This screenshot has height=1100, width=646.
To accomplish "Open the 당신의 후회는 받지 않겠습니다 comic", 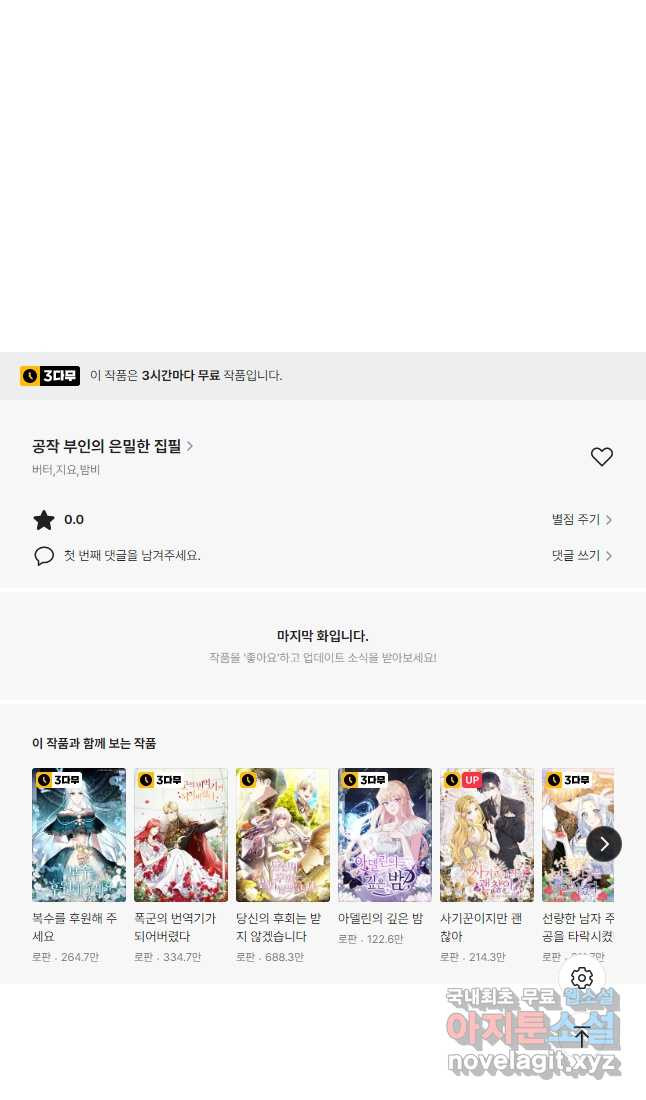I will click(x=283, y=835).
